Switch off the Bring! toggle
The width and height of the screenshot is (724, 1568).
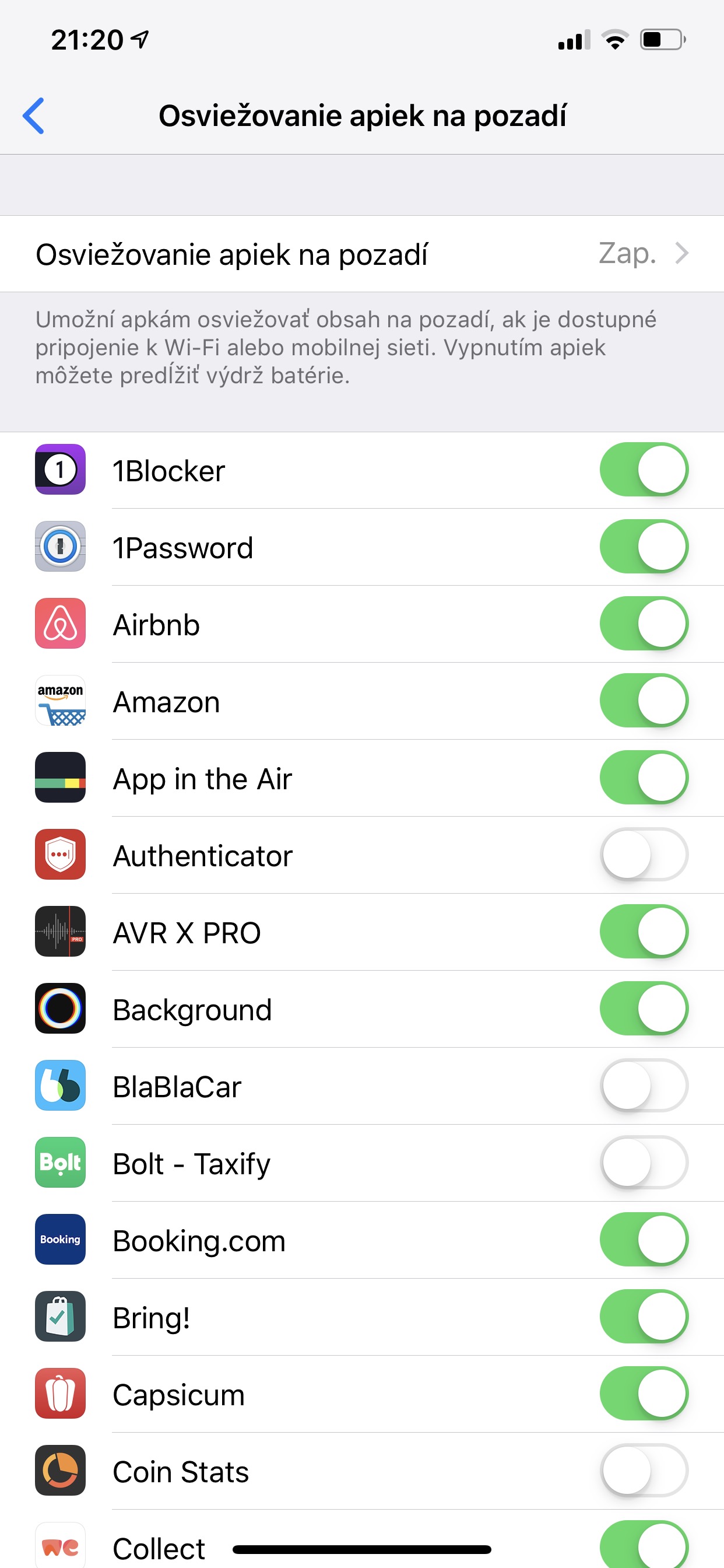644,1317
